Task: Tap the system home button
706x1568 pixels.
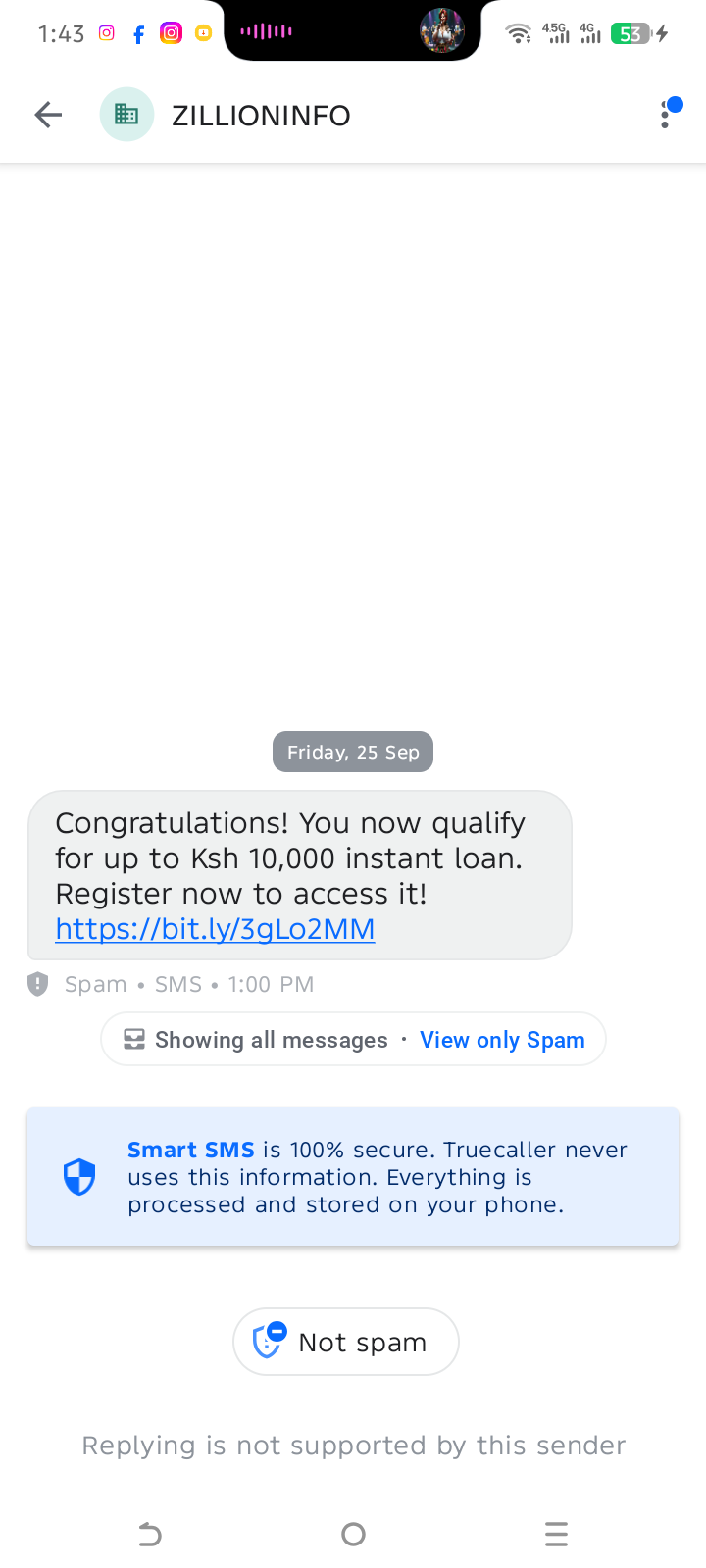Action: tap(353, 1534)
